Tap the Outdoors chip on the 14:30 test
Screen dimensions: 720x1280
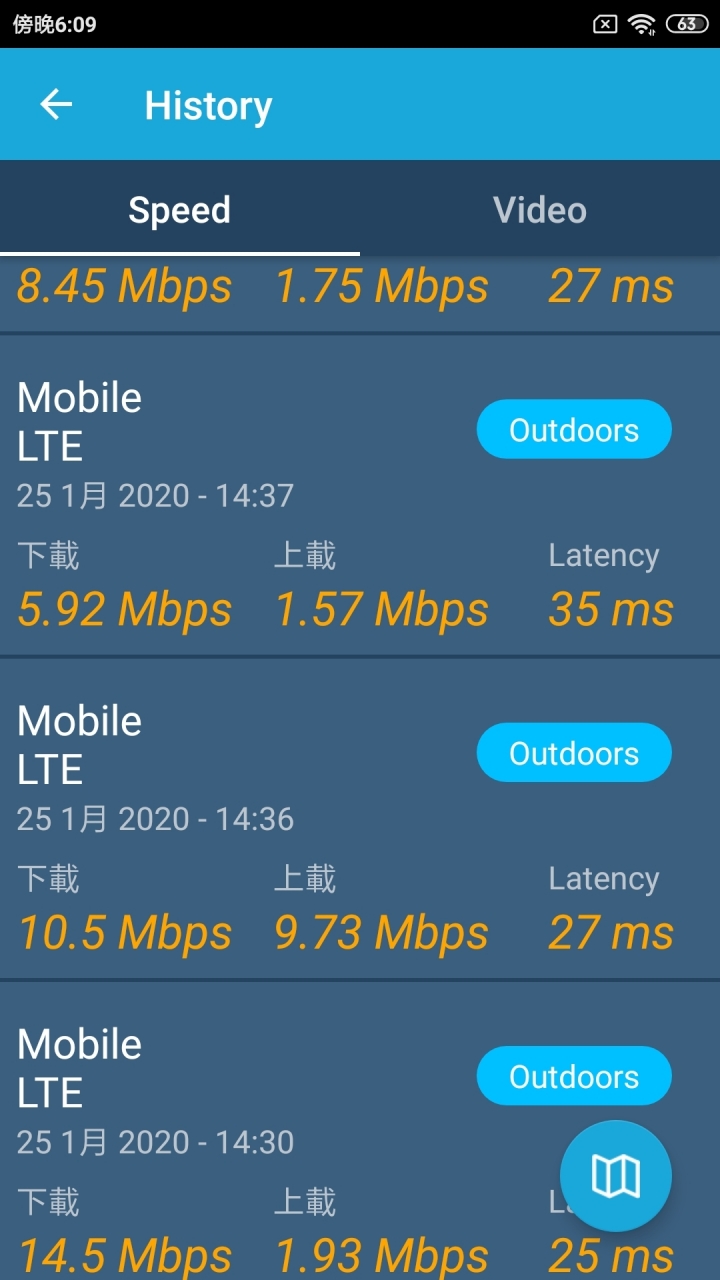point(574,1076)
